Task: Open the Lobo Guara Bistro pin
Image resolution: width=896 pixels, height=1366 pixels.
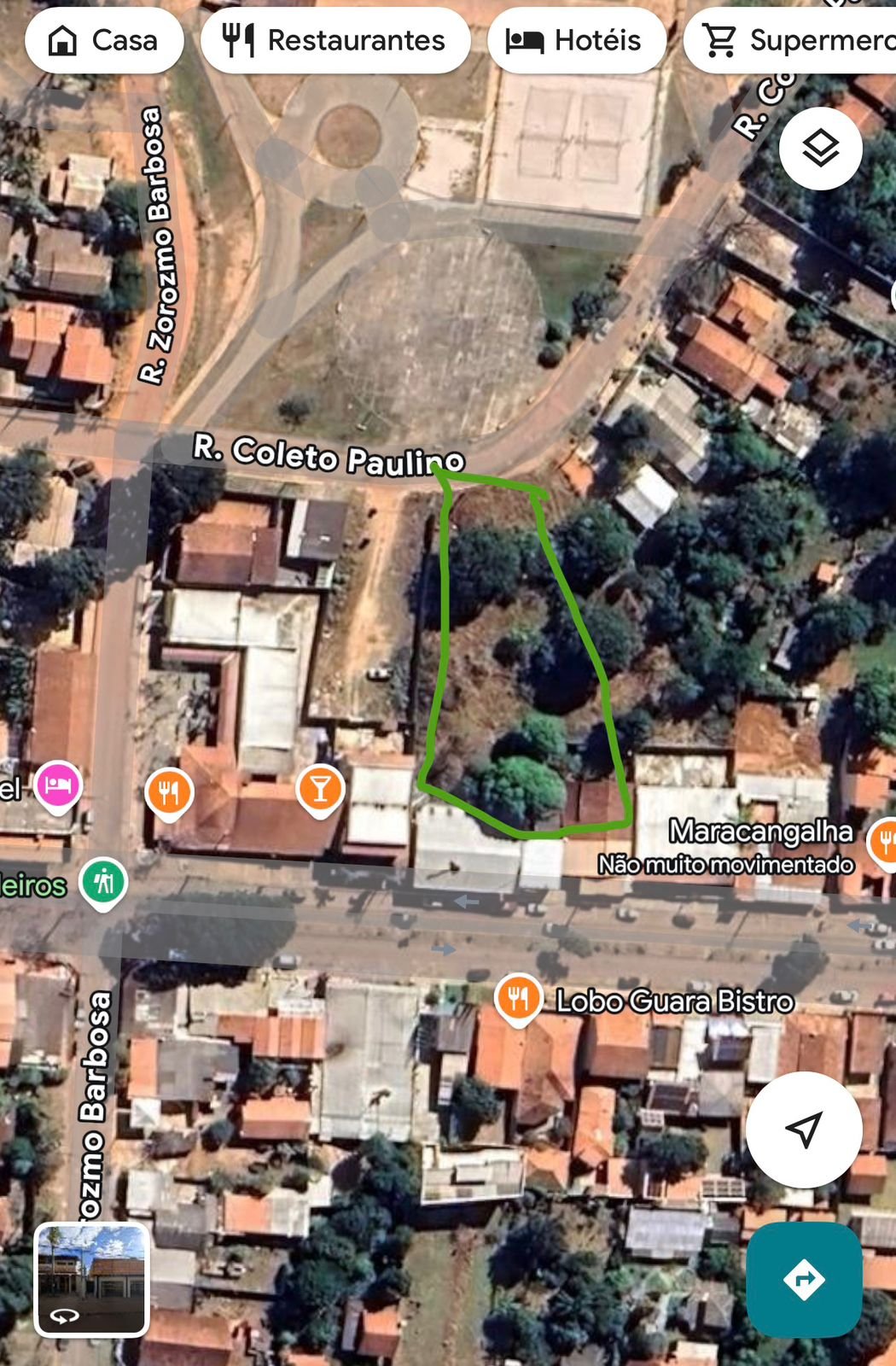Action: pos(518,999)
